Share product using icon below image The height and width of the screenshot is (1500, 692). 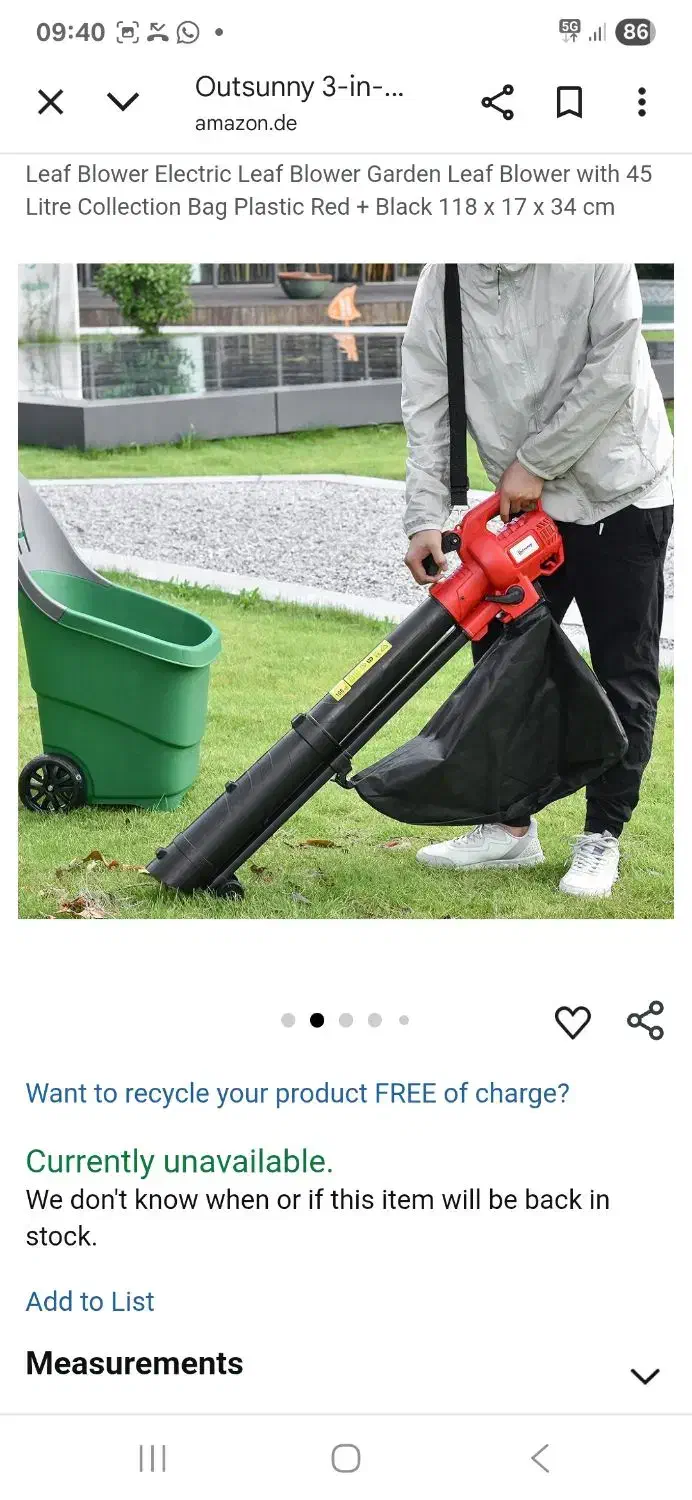(645, 1021)
